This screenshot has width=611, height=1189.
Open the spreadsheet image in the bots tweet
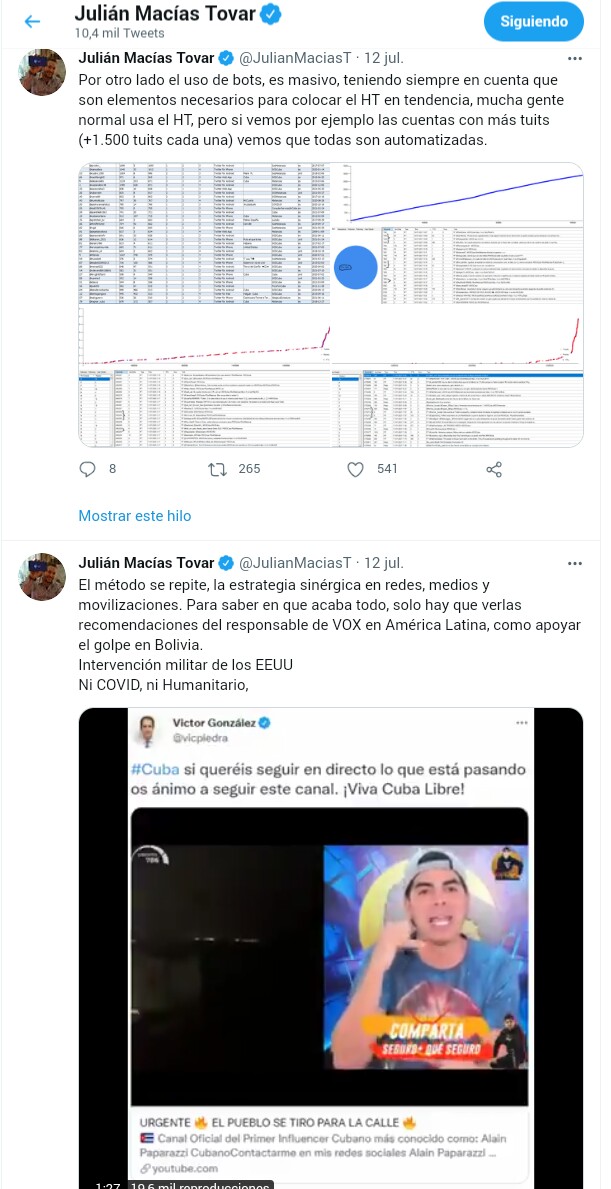(330, 305)
